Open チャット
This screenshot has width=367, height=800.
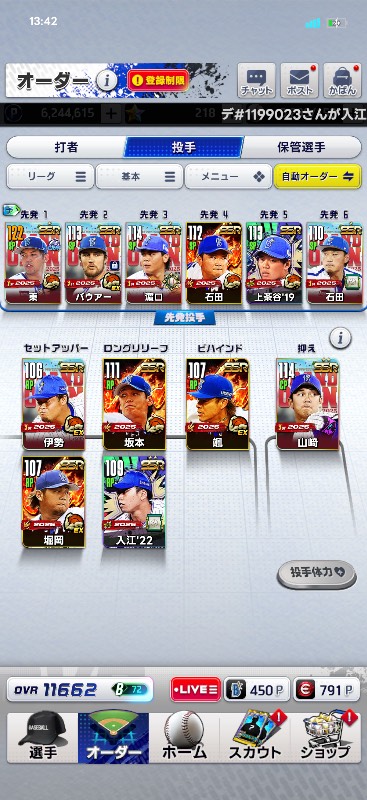pos(256,80)
